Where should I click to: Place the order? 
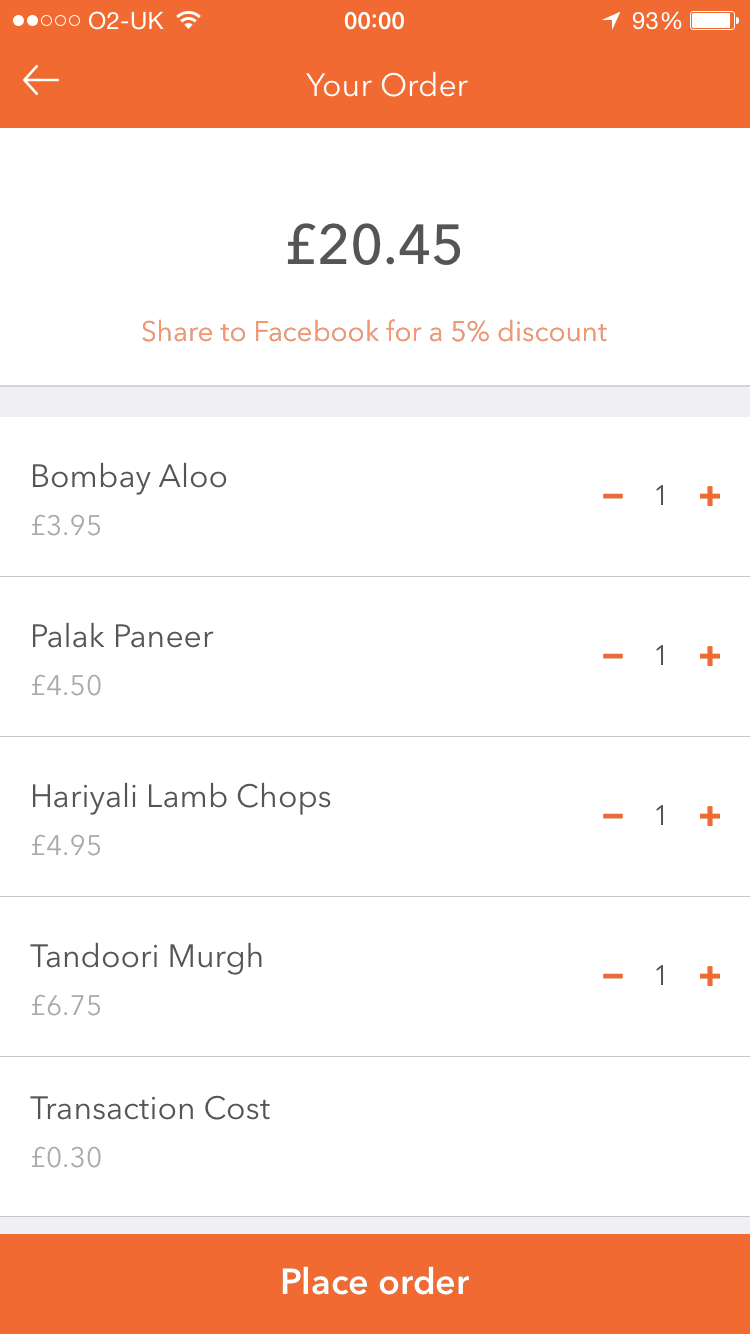coord(375,1284)
